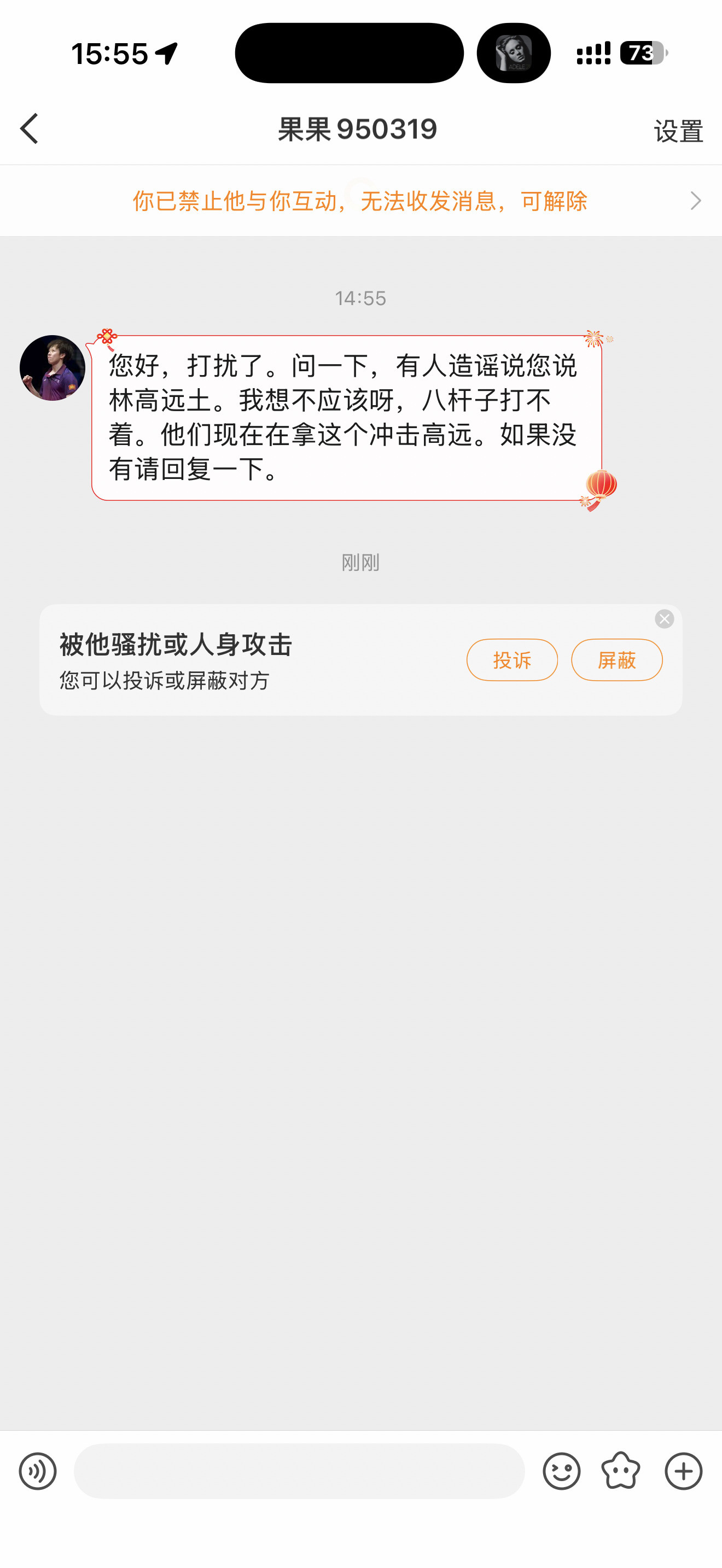Image resolution: width=722 pixels, height=1568 pixels.
Task: Expand the blocked-interaction banner chevron
Action: (695, 200)
